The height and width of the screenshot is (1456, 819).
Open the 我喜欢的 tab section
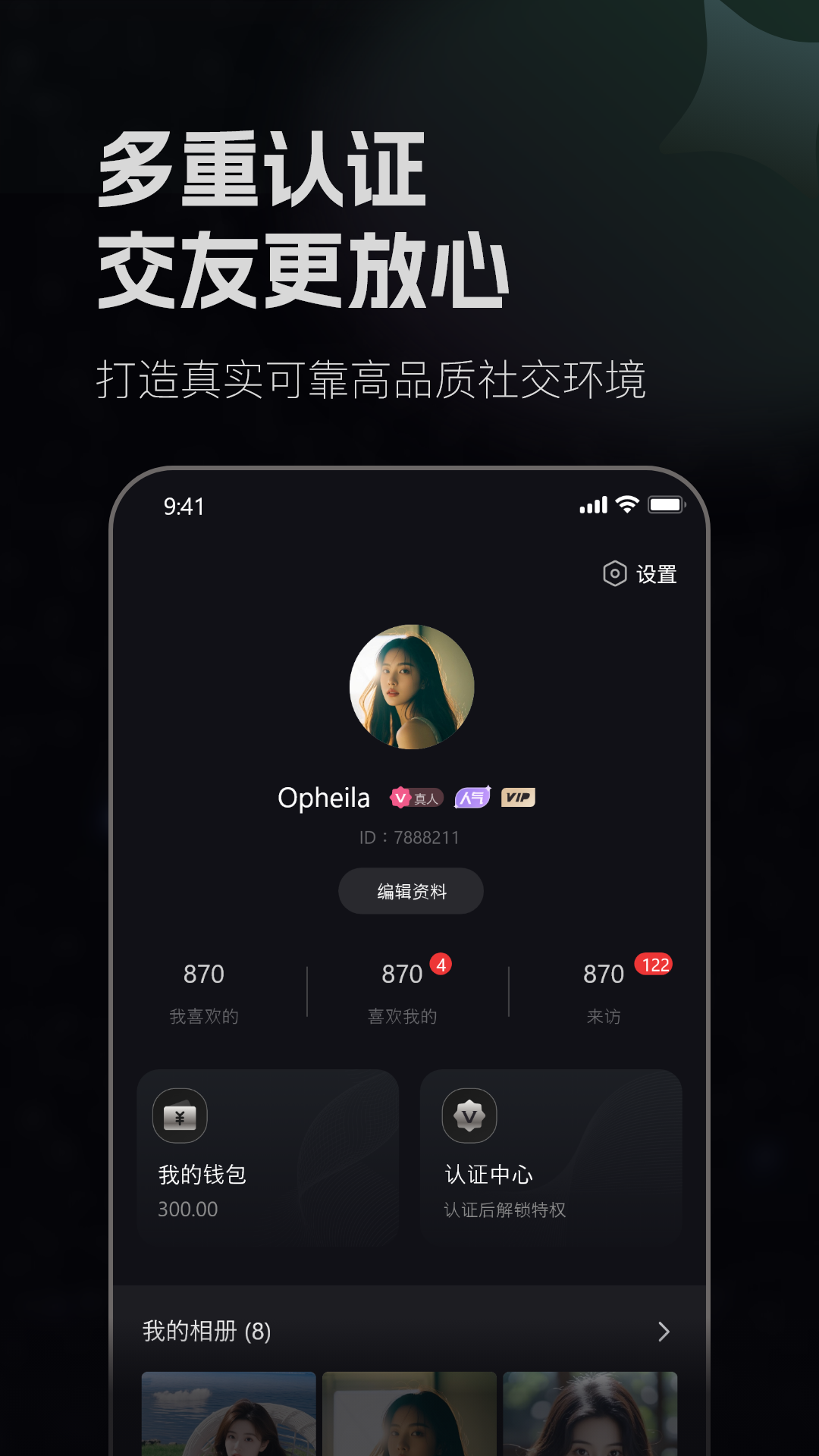point(205,992)
